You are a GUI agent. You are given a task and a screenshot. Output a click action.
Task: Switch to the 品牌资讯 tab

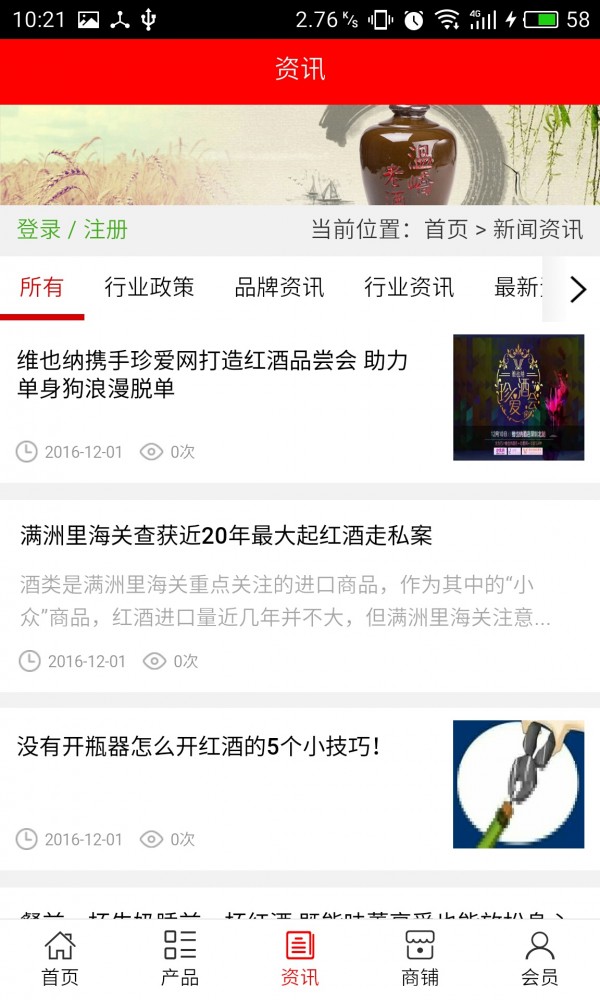(279, 288)
